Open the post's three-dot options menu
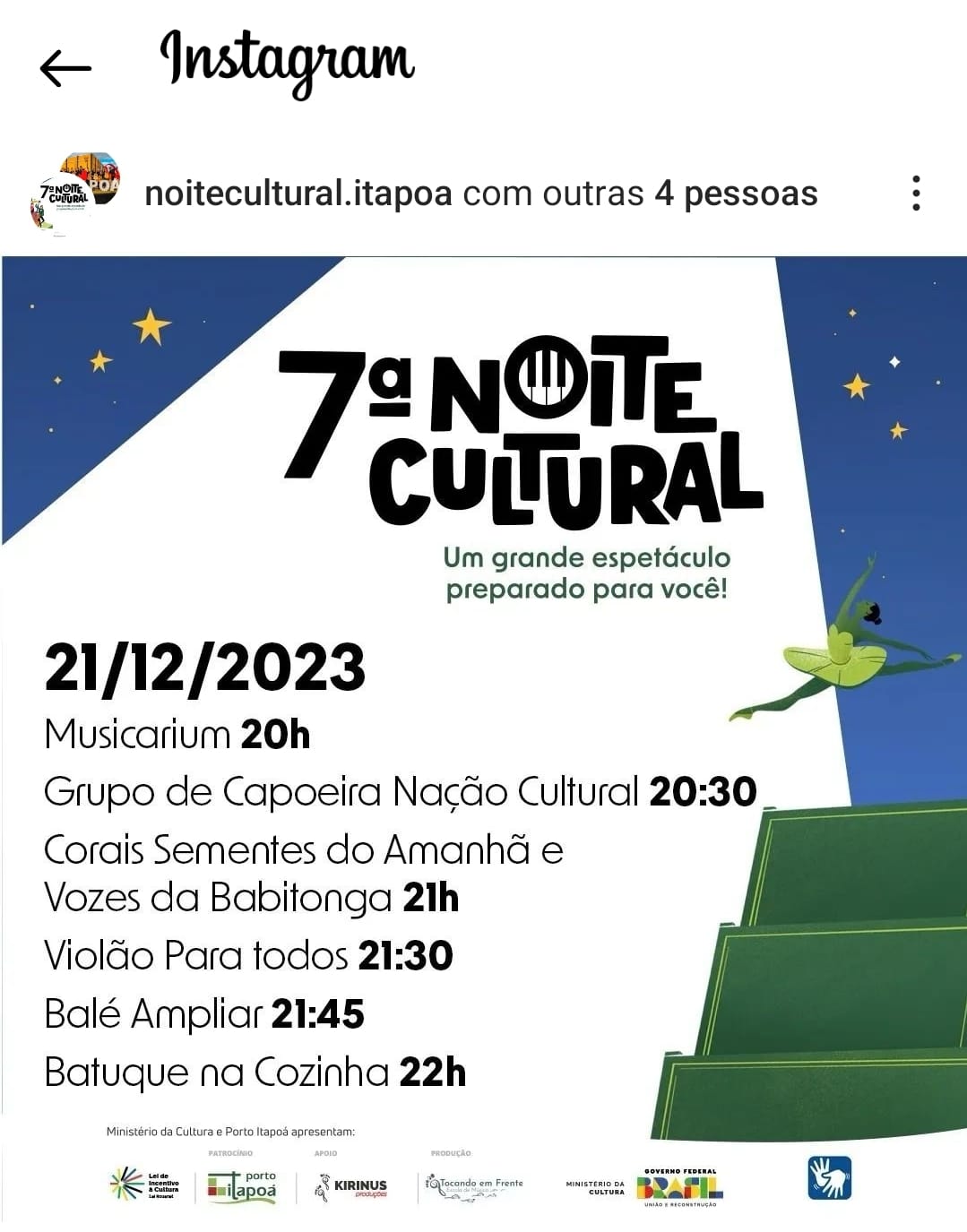This screenshot has height=1232, width=967. coord(915,194)
